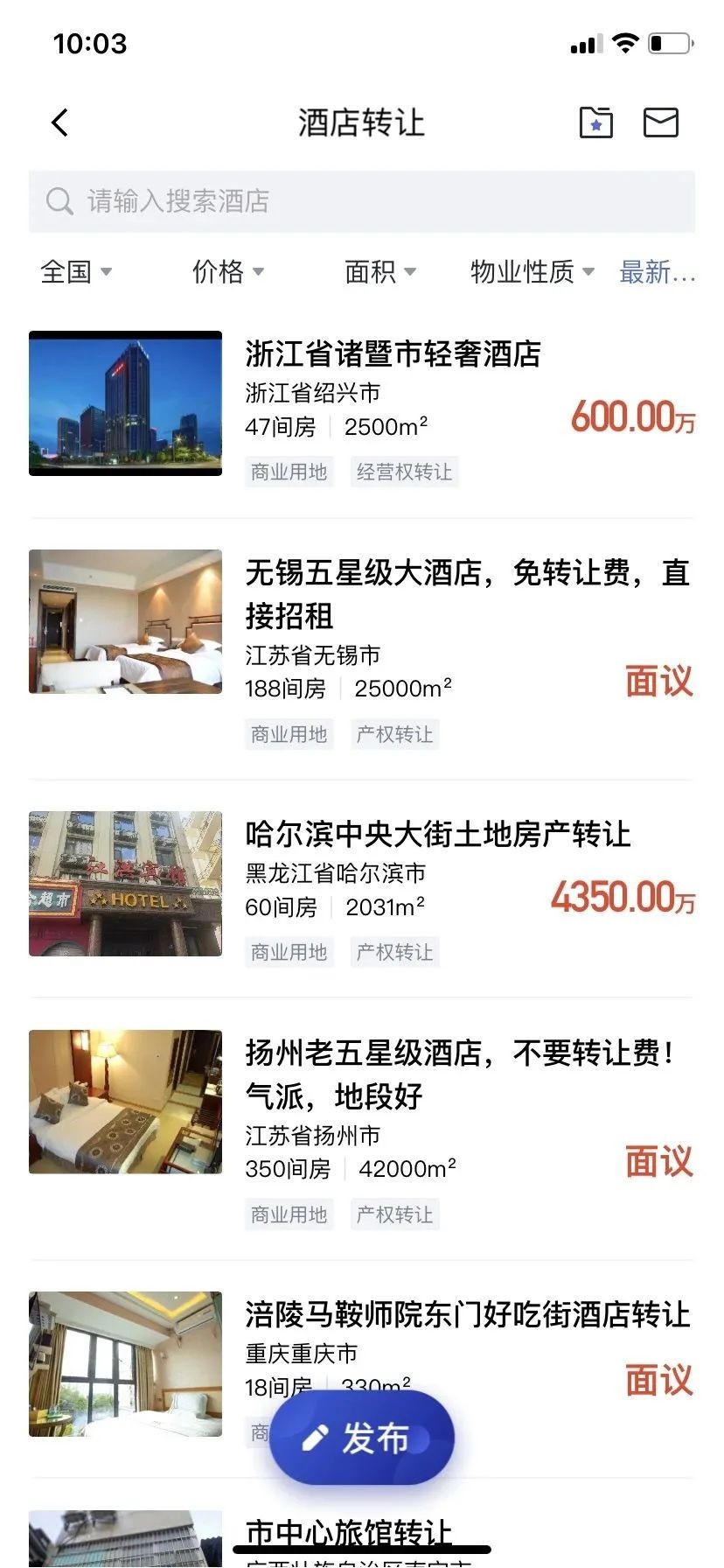Open the 市中心旅馆转让 listing
Viewport: 724px width, 1568px height.
pyautogui.click(x=348, y=1531)
